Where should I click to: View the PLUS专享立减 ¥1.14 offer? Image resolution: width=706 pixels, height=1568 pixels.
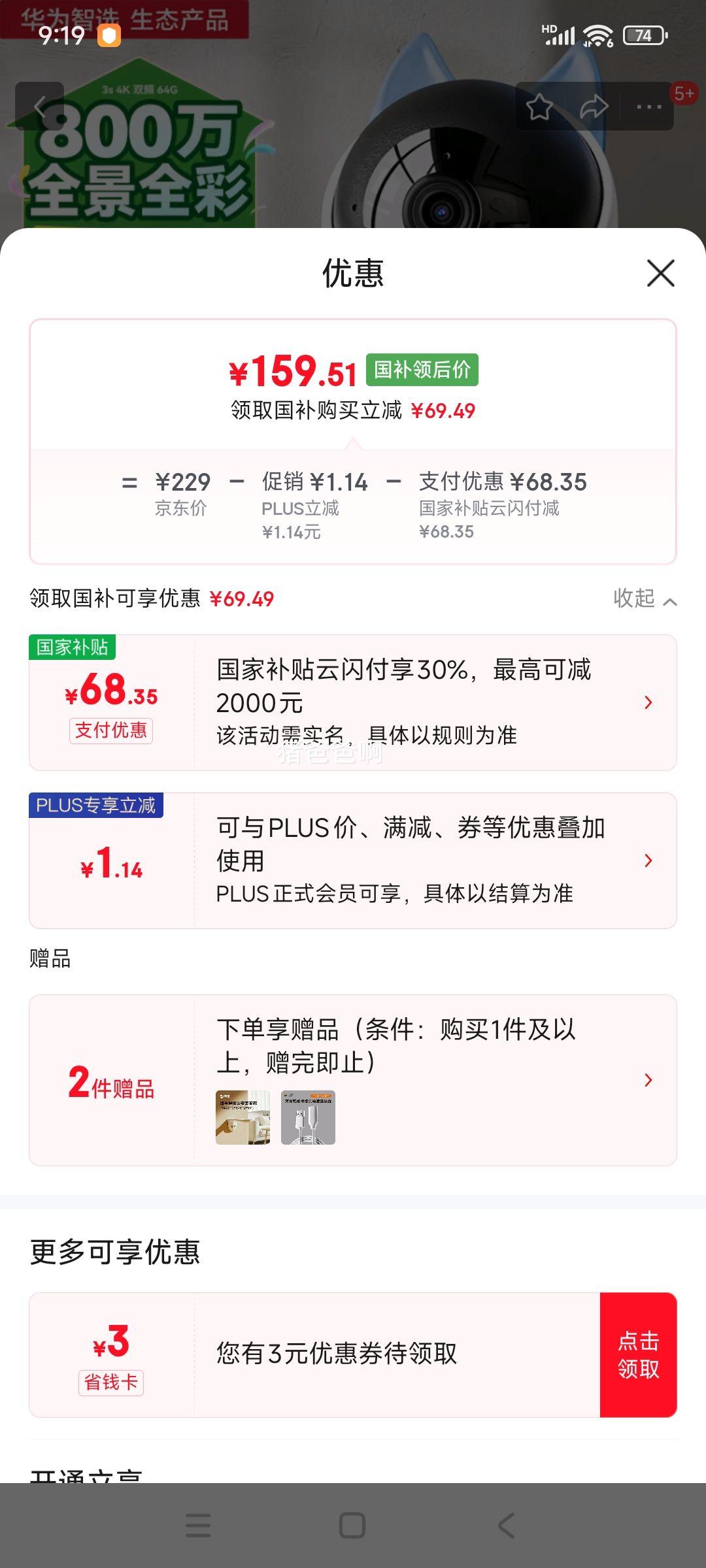pyautogui.click(x=353, y=860)
